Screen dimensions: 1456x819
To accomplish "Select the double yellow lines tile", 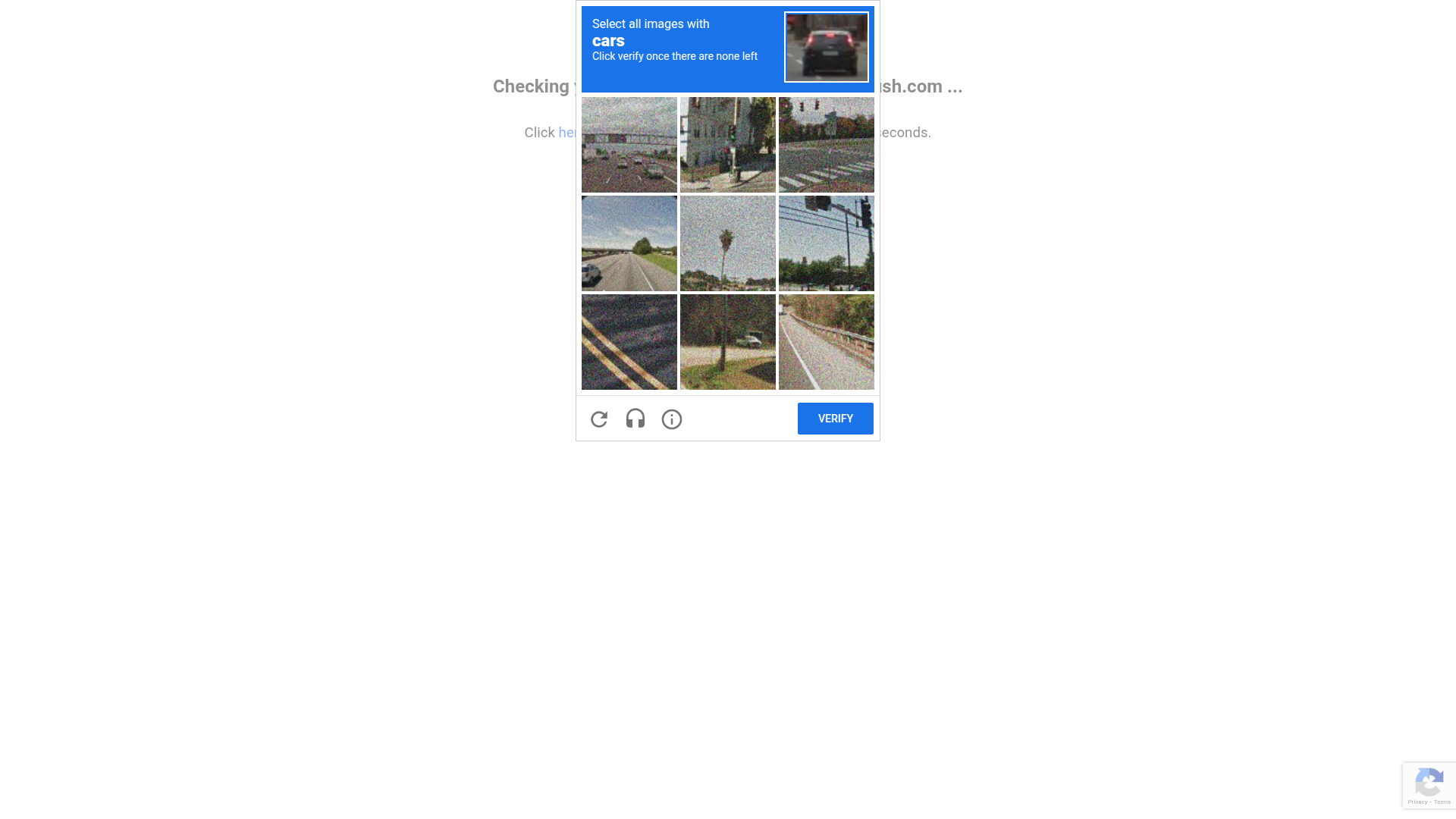I will (x=629, y=342).
